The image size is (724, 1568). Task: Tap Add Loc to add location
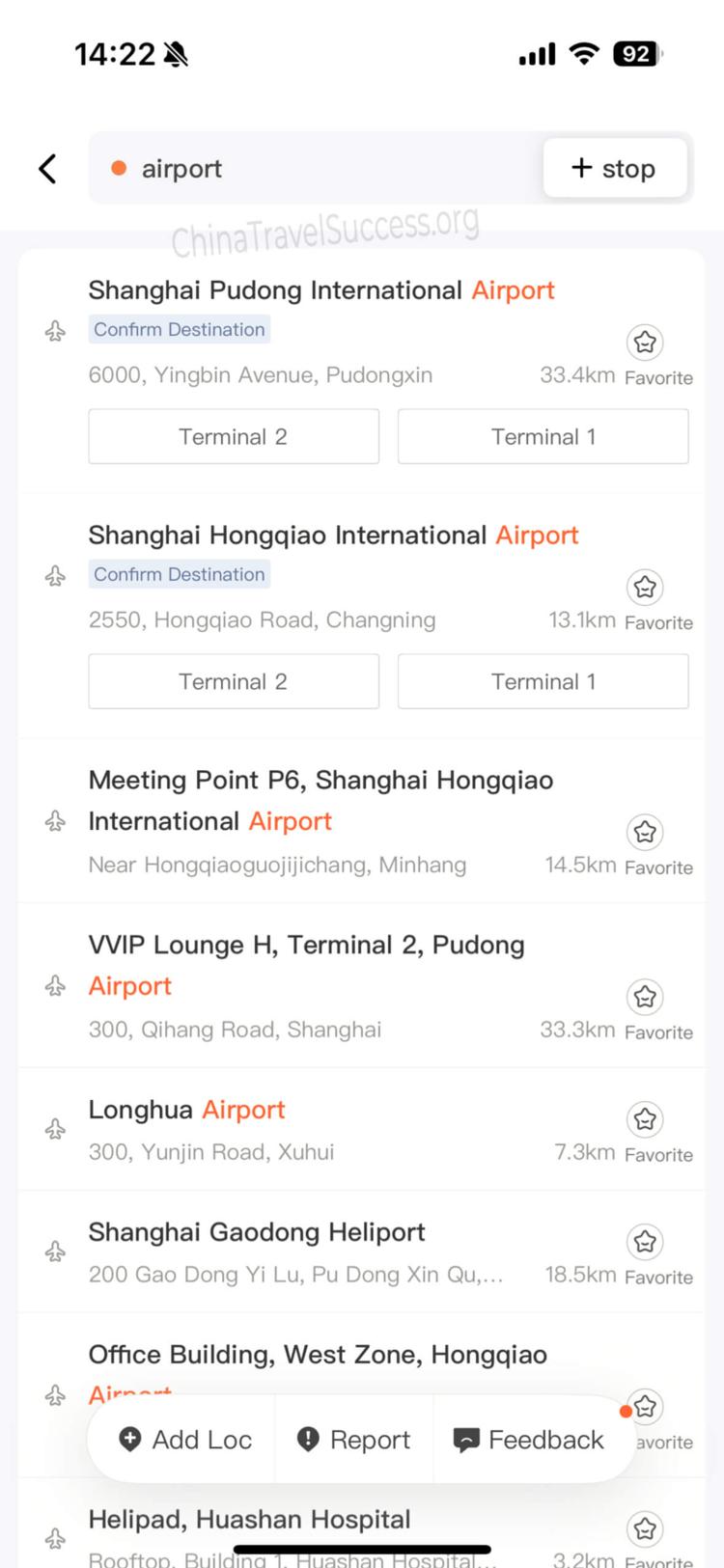184,1440
